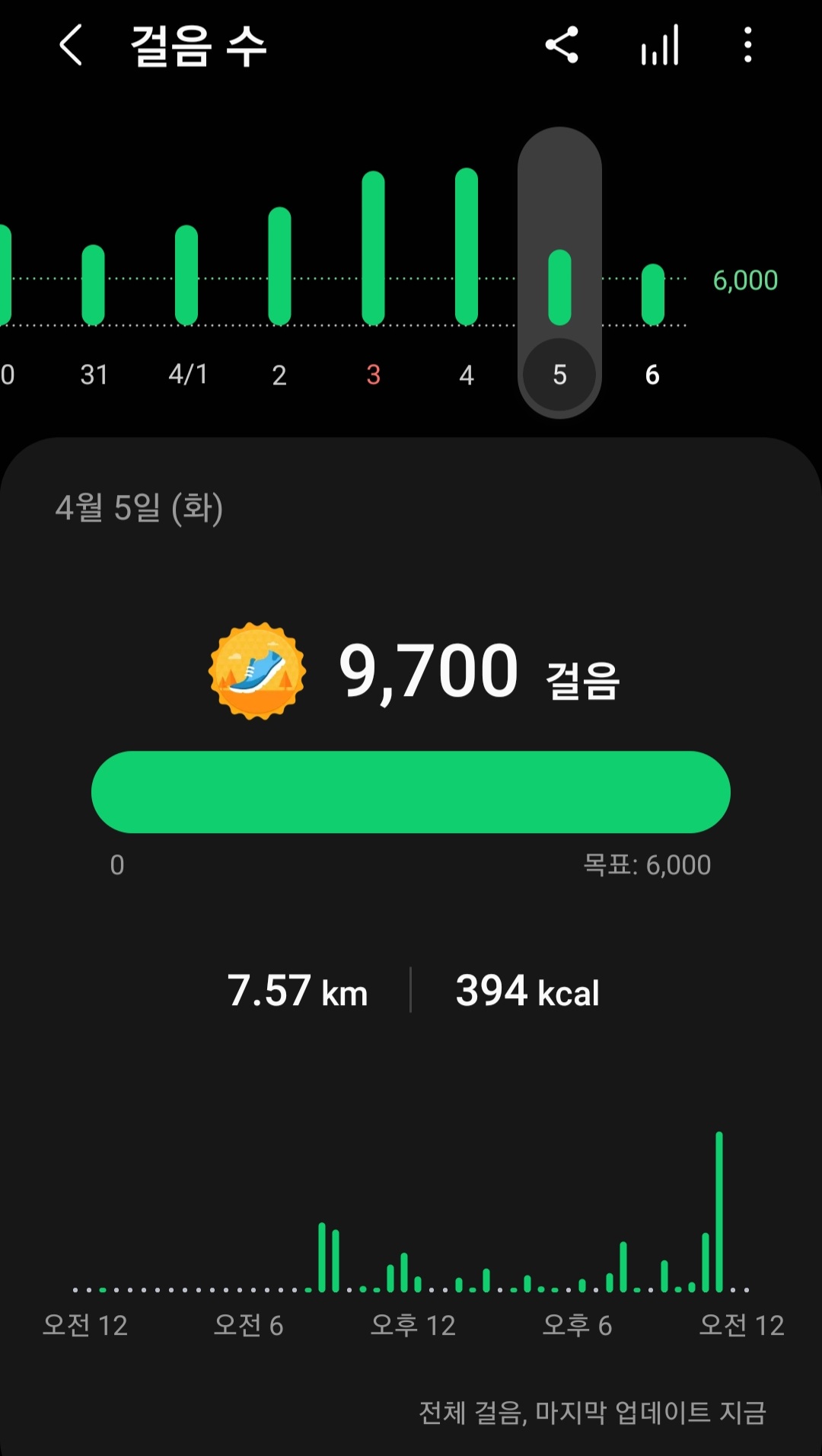Open the more options menu
This screenshot has width=822, height=1456.
[748, 45]
